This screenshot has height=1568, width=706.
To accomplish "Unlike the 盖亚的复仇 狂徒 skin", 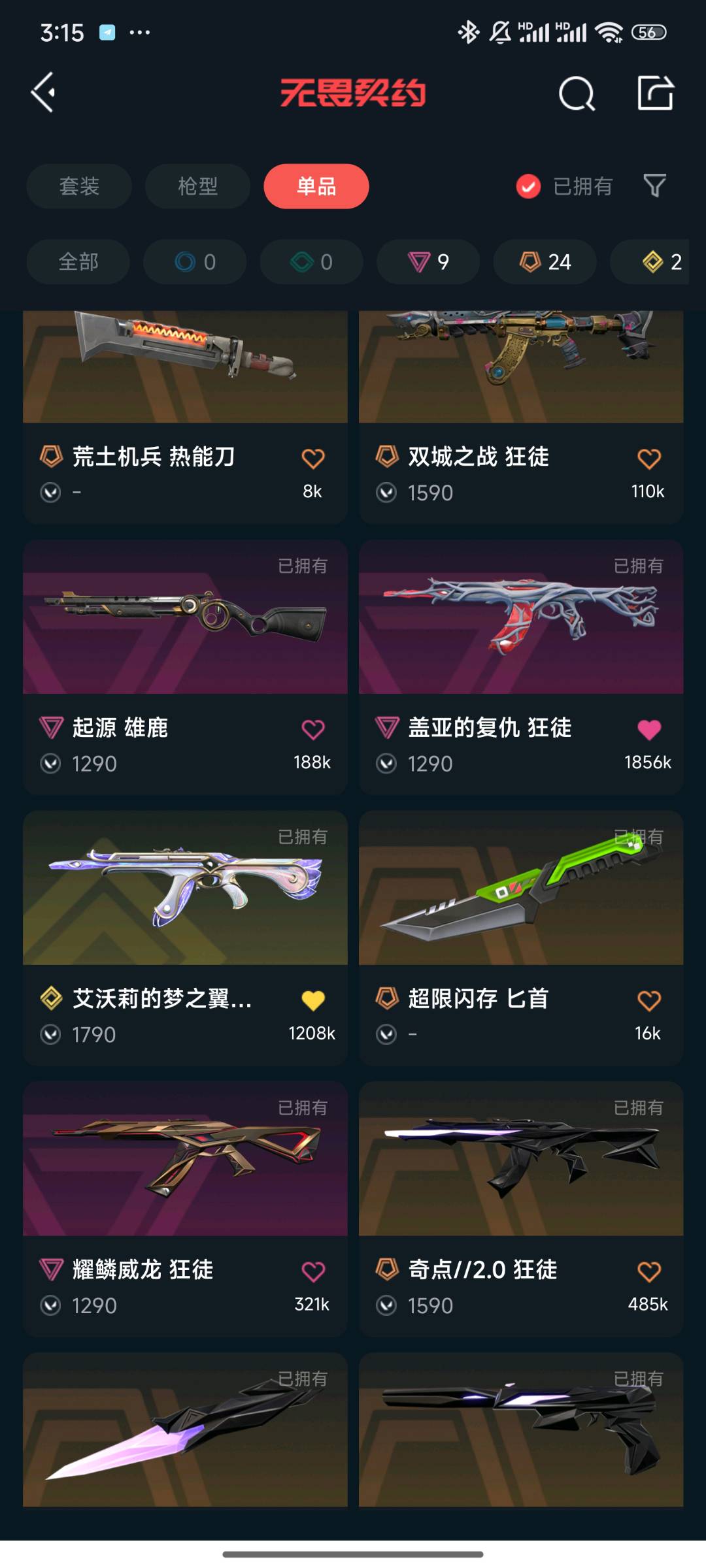I will [648, 730].
